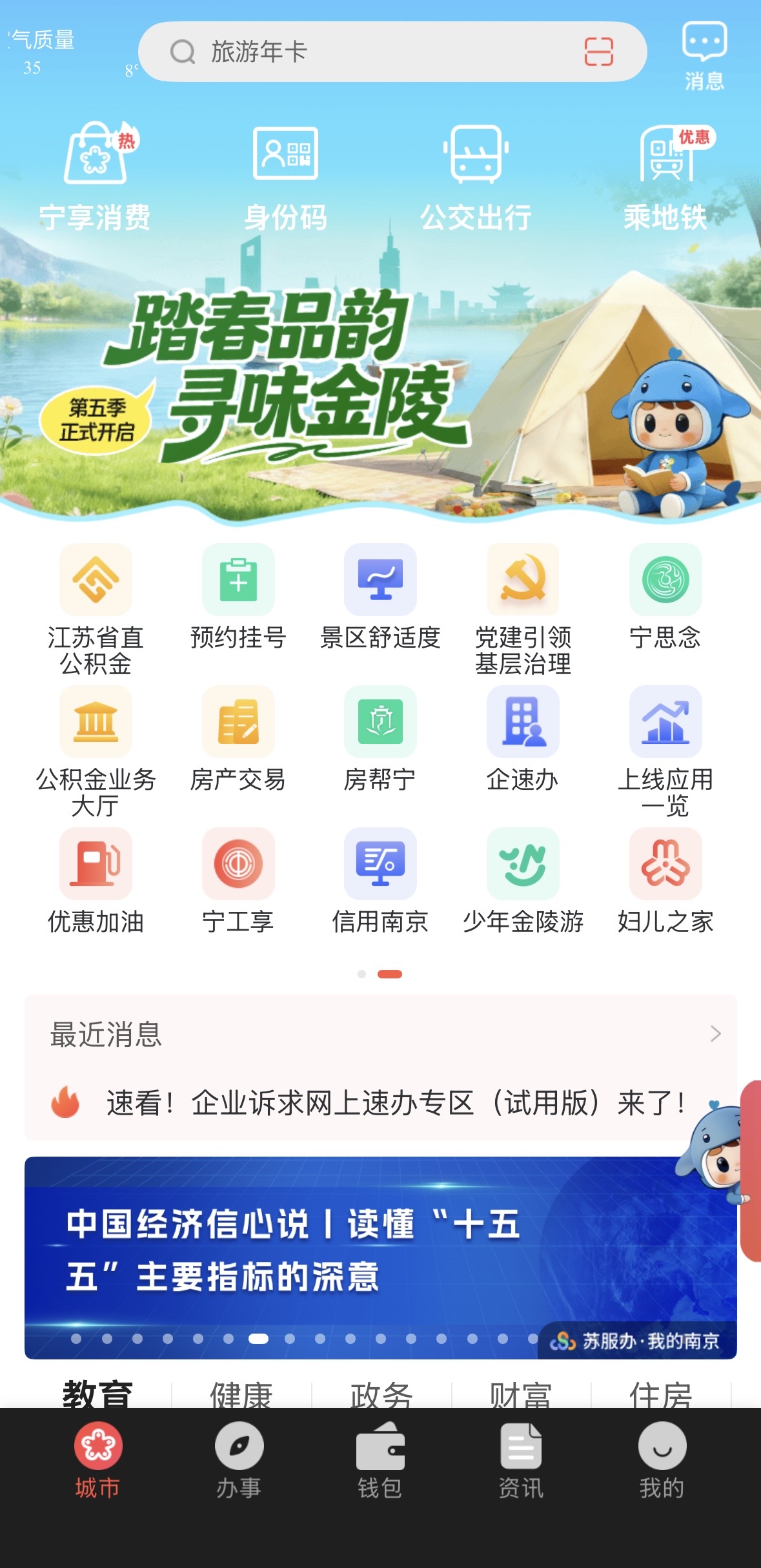
Task: Tap the scan code icon in search bar
Action: coord(598,52)
